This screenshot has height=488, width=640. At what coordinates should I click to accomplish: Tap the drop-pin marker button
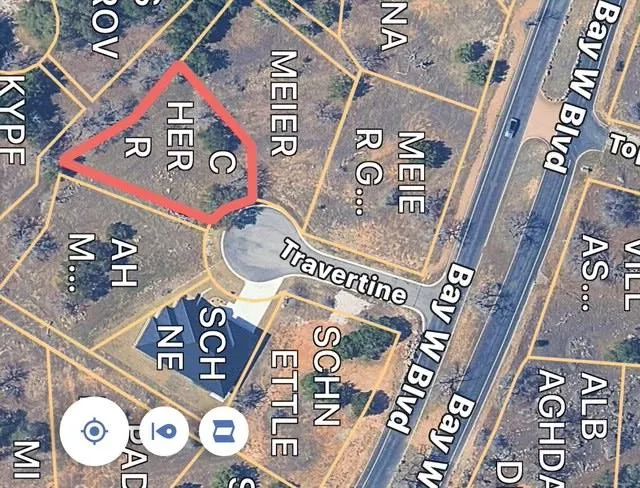pos(164,431)
